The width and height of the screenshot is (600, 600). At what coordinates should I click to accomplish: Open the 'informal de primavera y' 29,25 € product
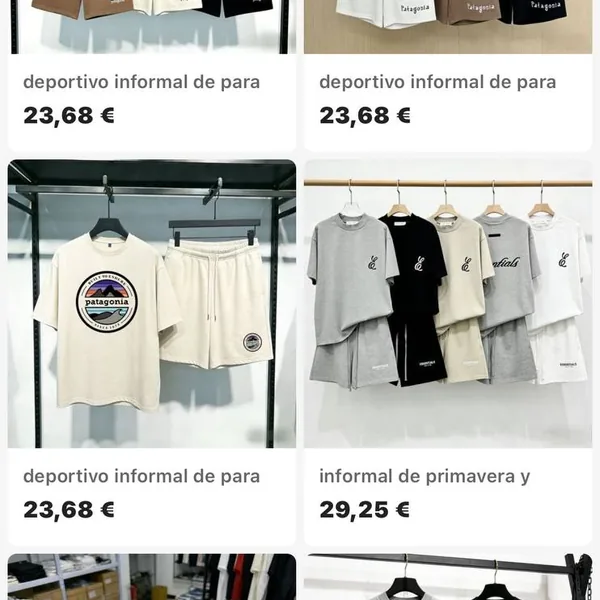pos(447,304)
